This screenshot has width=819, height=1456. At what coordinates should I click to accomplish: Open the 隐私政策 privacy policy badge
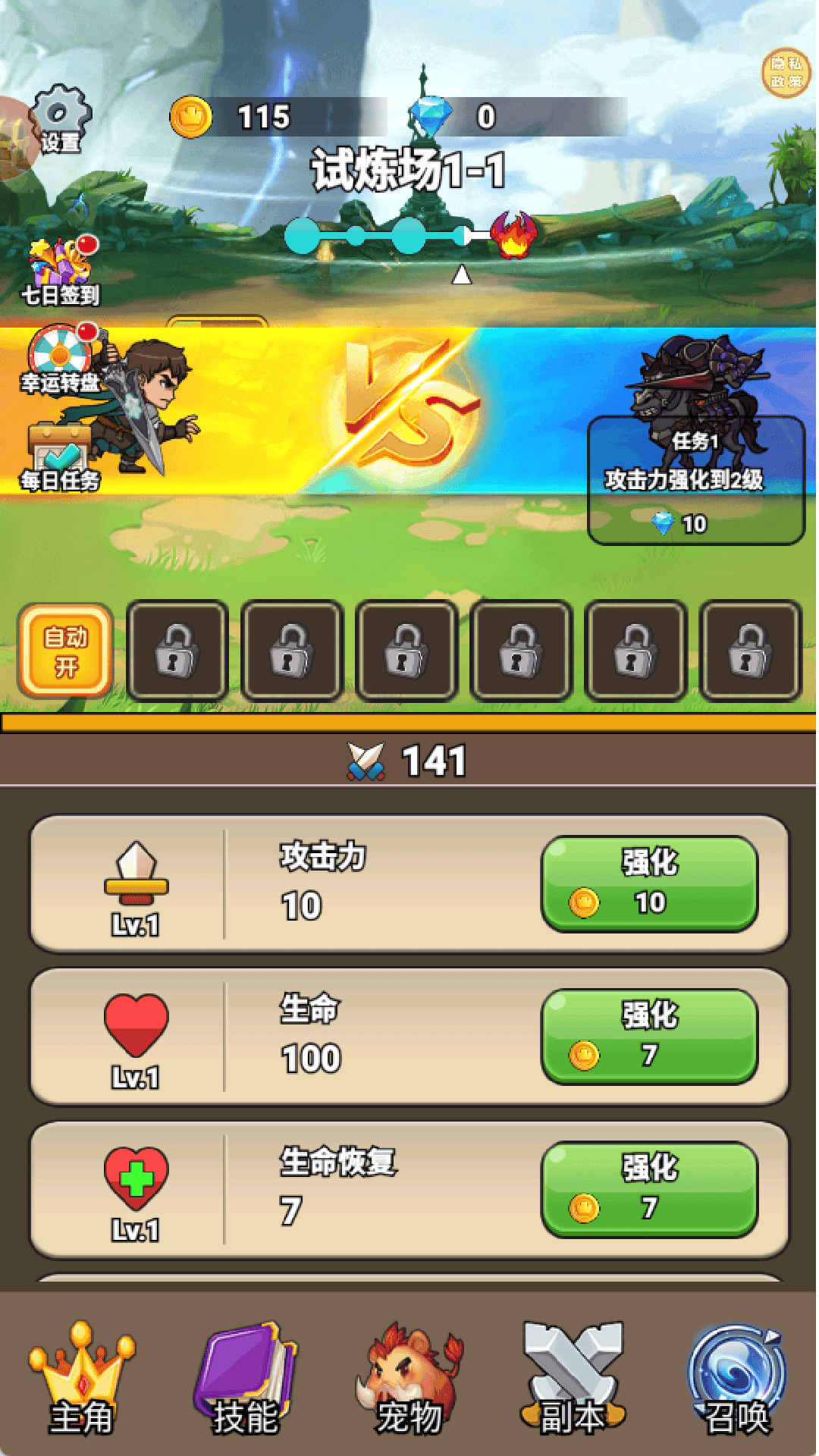[786, 73]
